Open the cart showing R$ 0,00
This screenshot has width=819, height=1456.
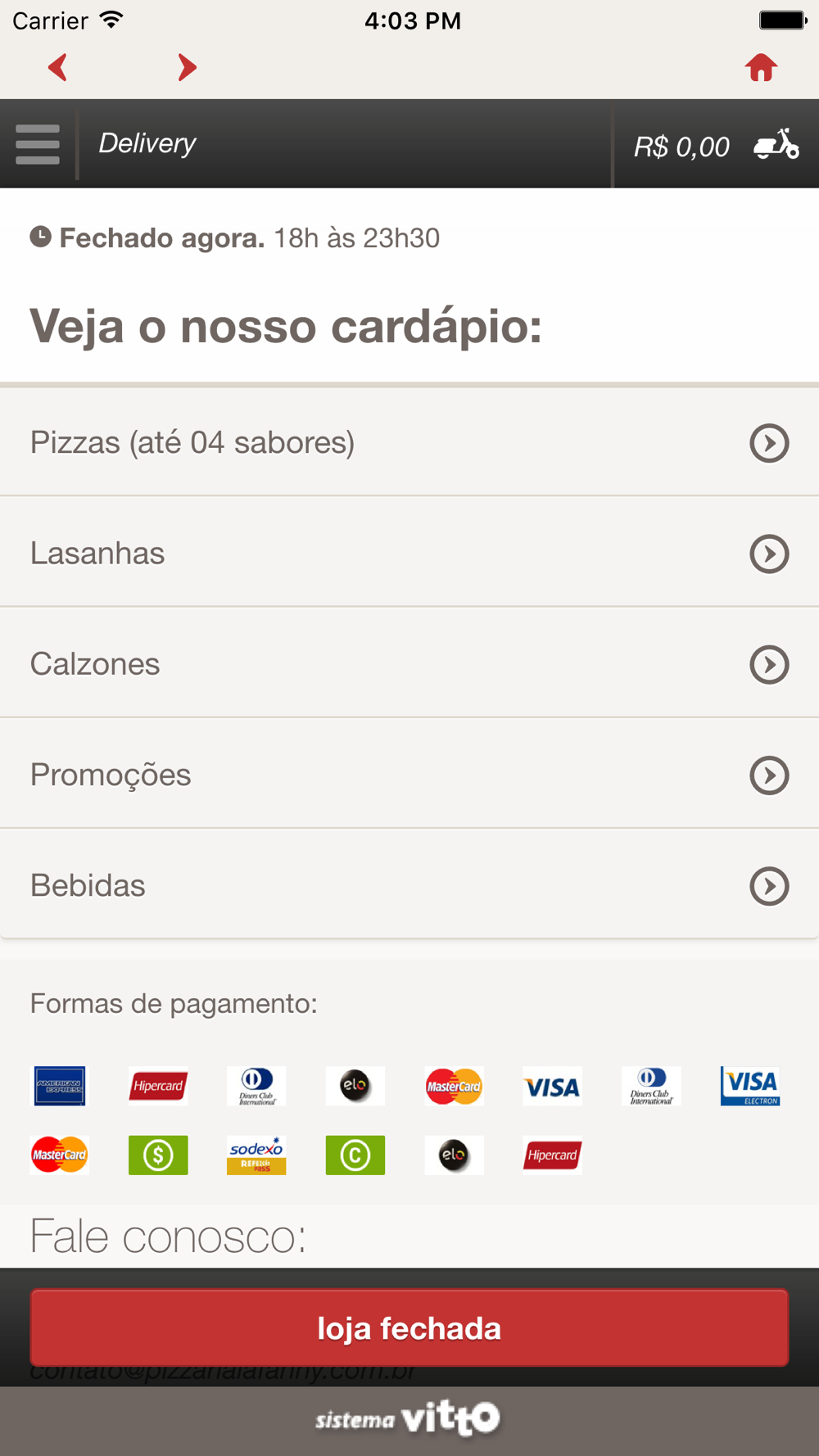point(717,145)
